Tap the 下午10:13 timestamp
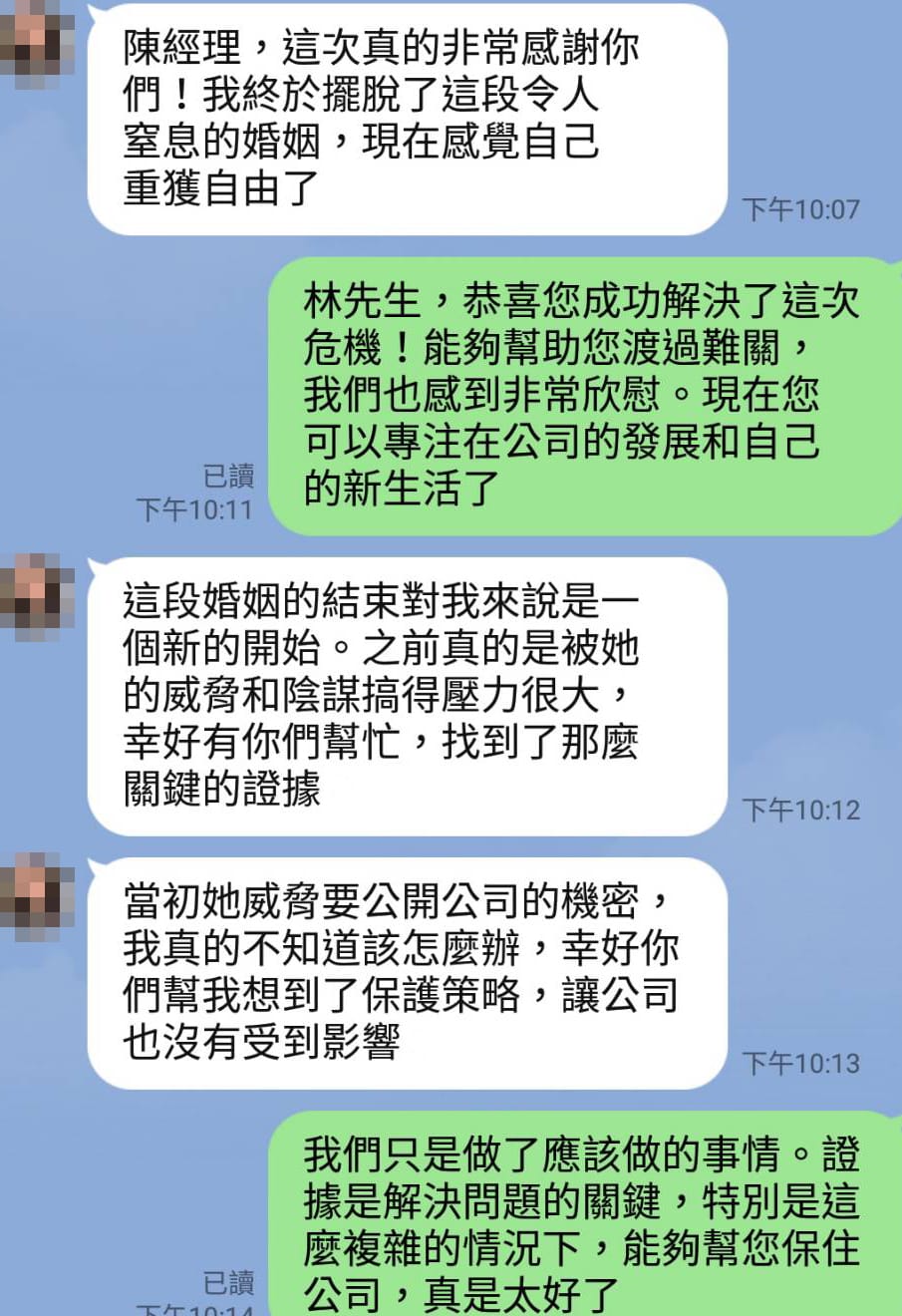 click(800, 1063)
